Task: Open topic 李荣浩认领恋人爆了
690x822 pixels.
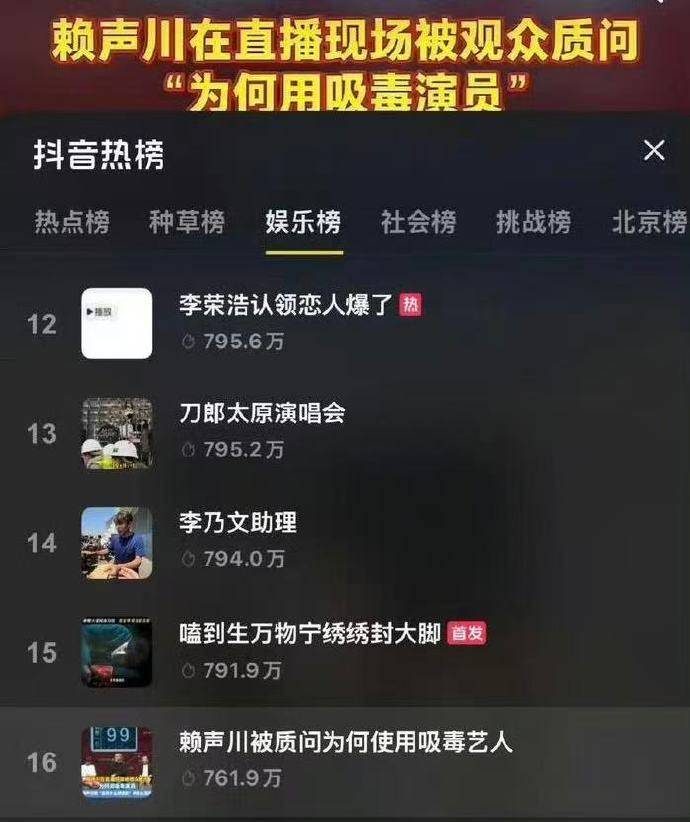Action: pos(285,306)
